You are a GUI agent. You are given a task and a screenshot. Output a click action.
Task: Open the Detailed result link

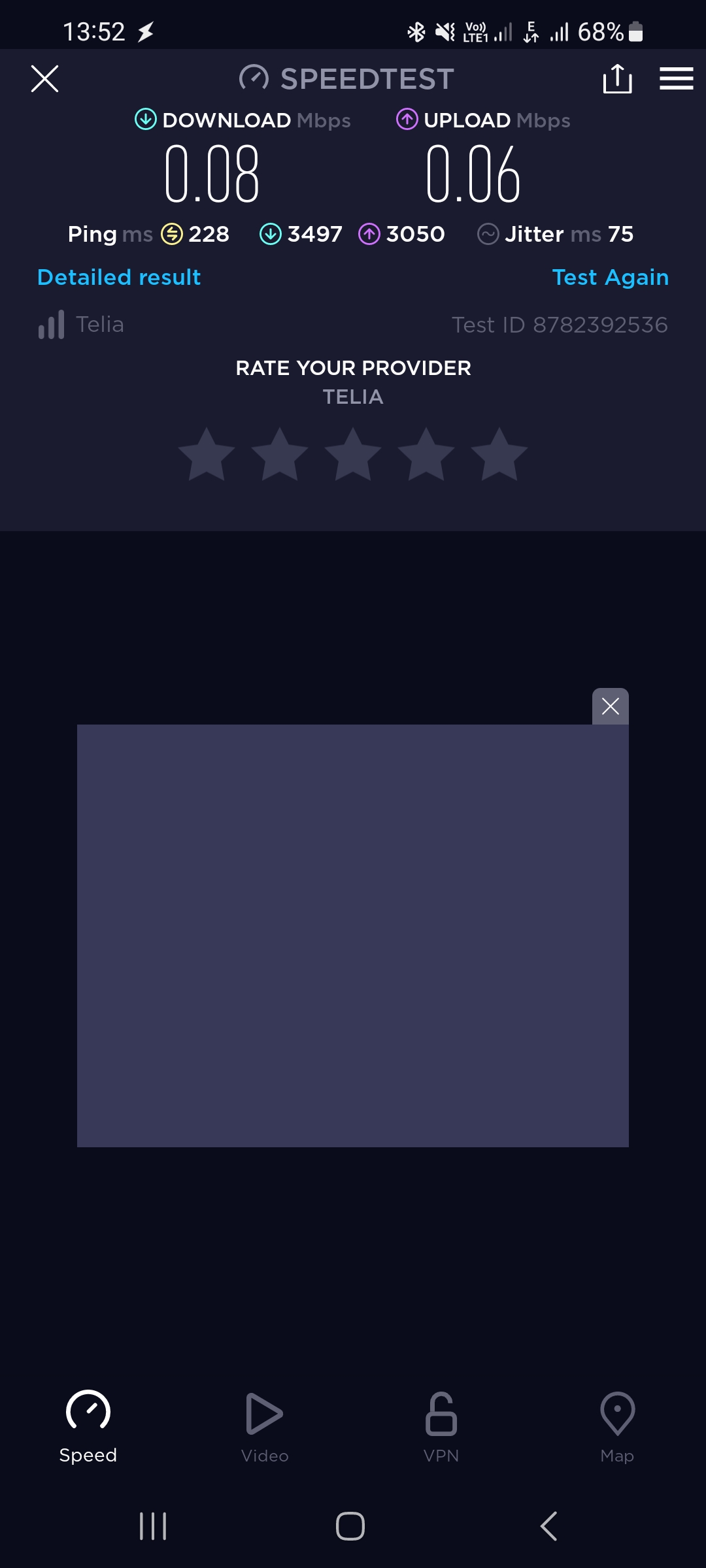[x=119, y=278]
